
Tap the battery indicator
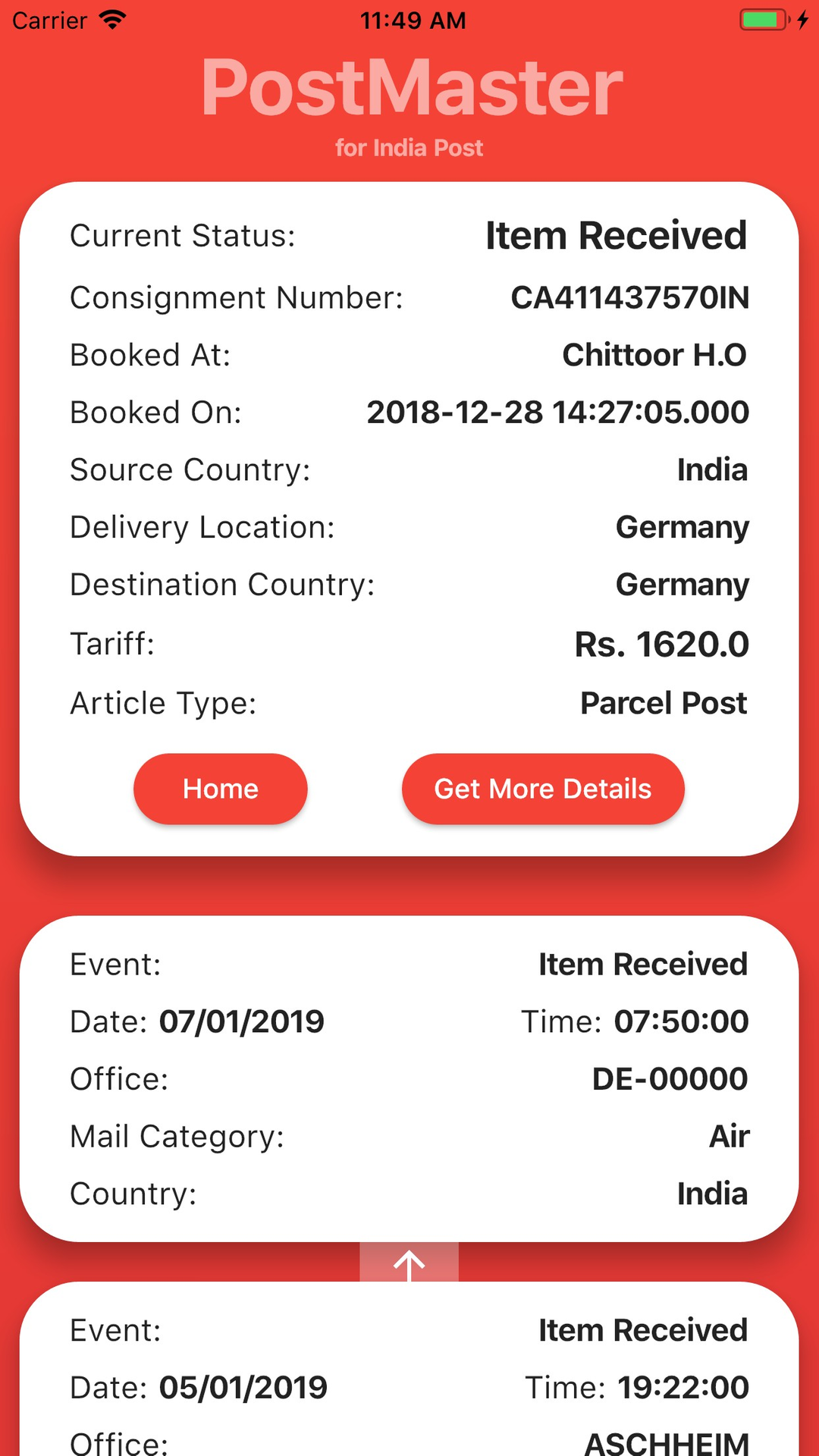761,20
